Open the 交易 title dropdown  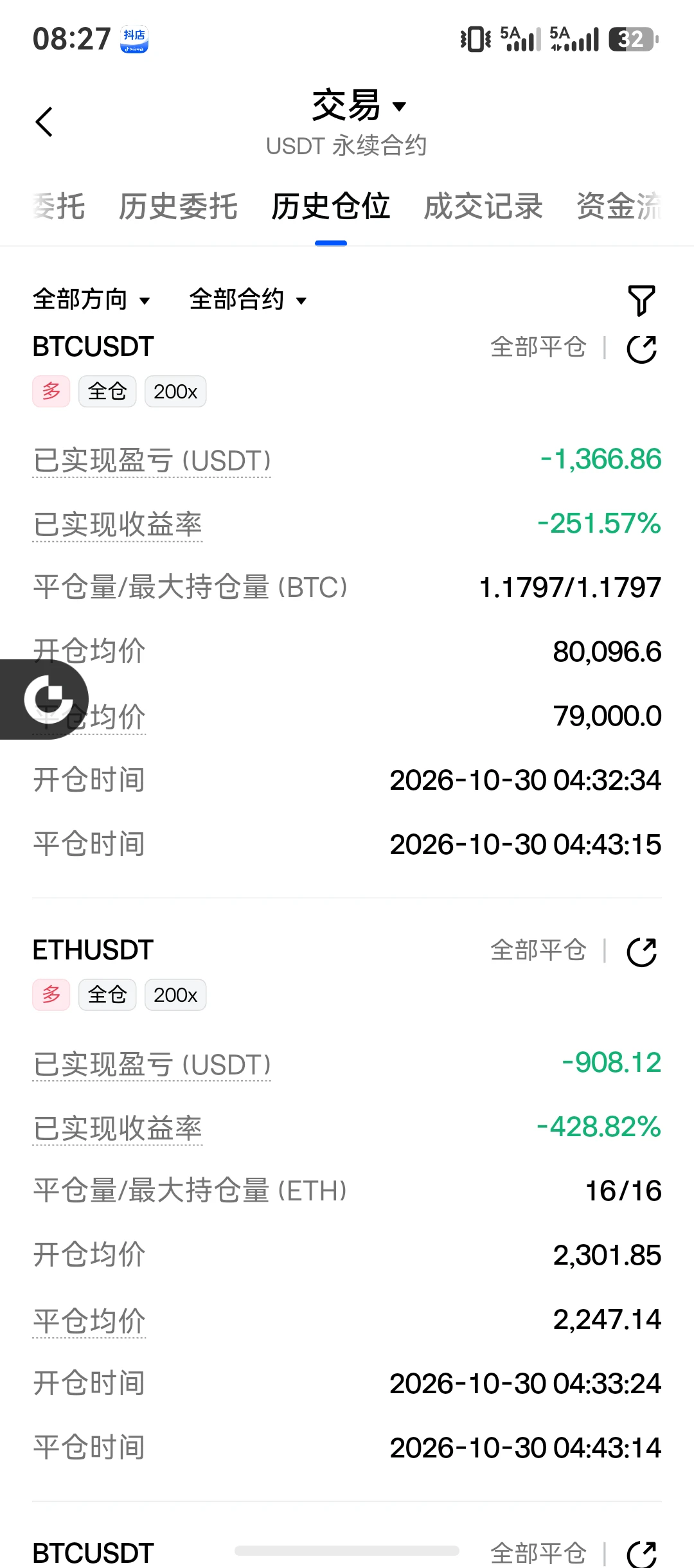pos(359,105)
